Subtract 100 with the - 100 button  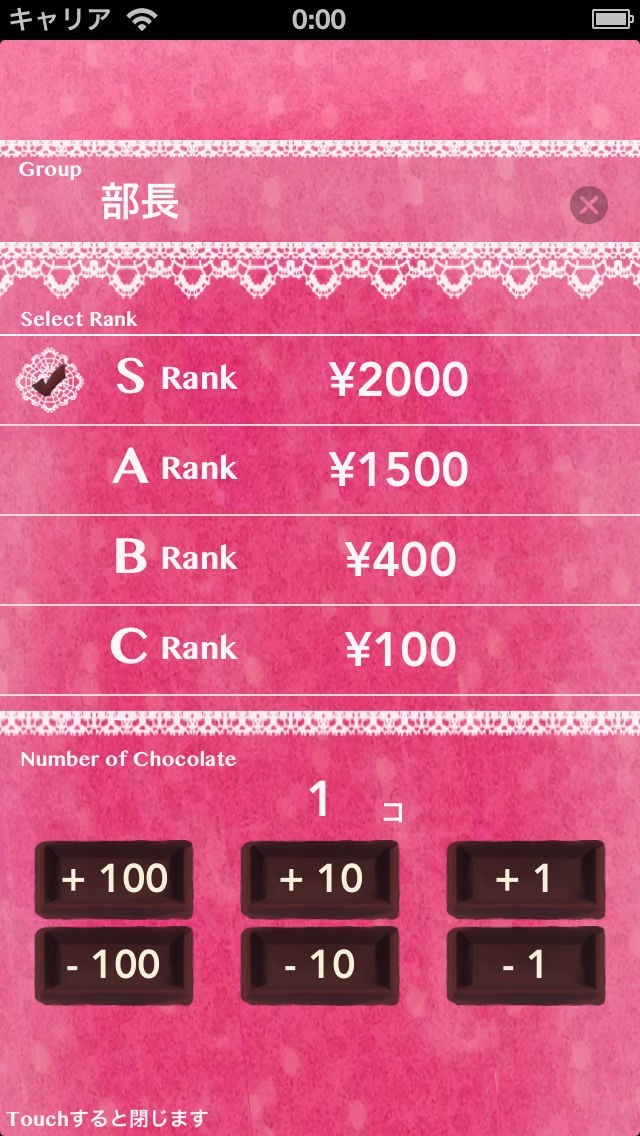[x=114, y=965]
